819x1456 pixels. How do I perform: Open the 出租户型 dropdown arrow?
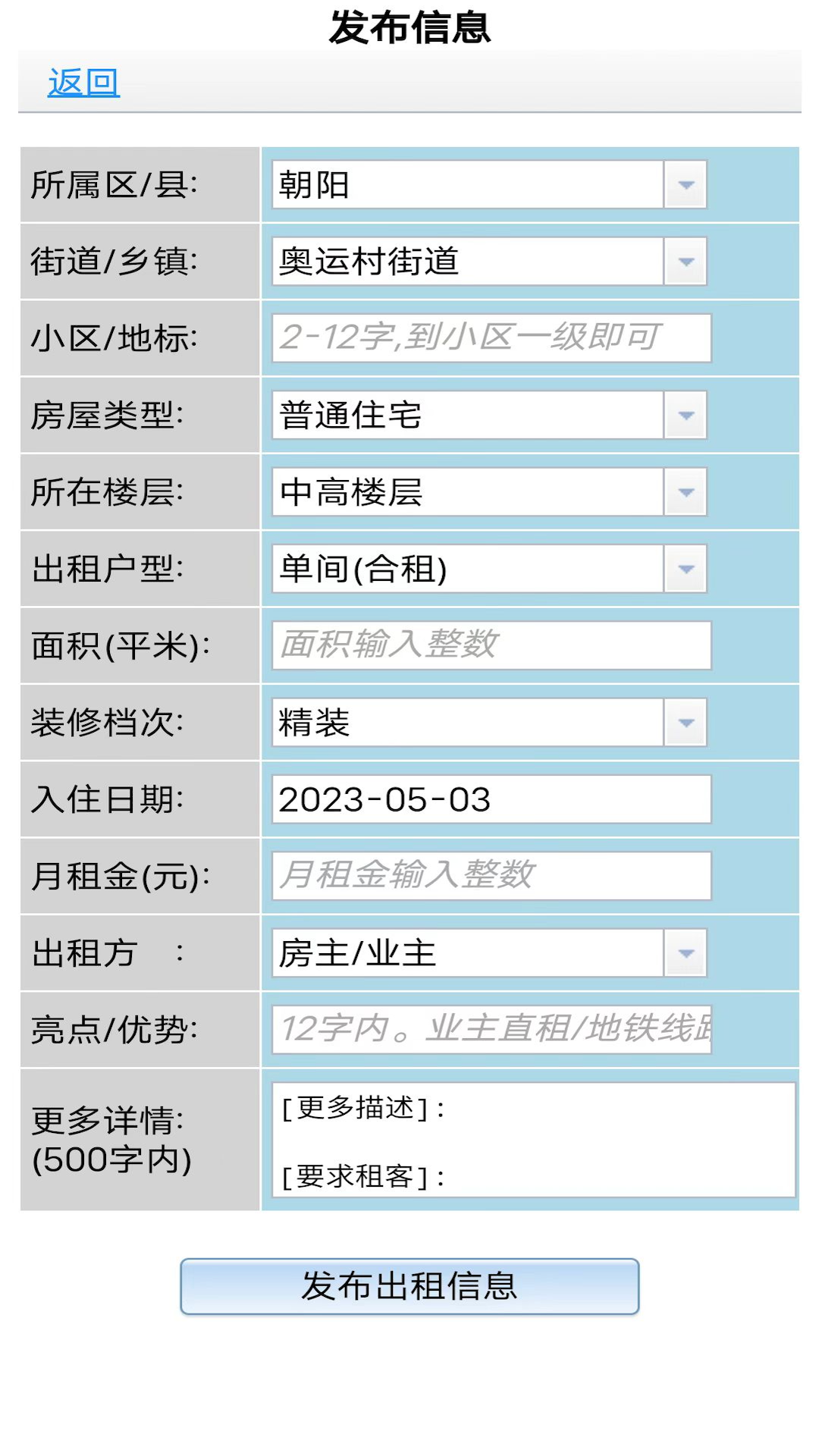[x=685, y=568]
